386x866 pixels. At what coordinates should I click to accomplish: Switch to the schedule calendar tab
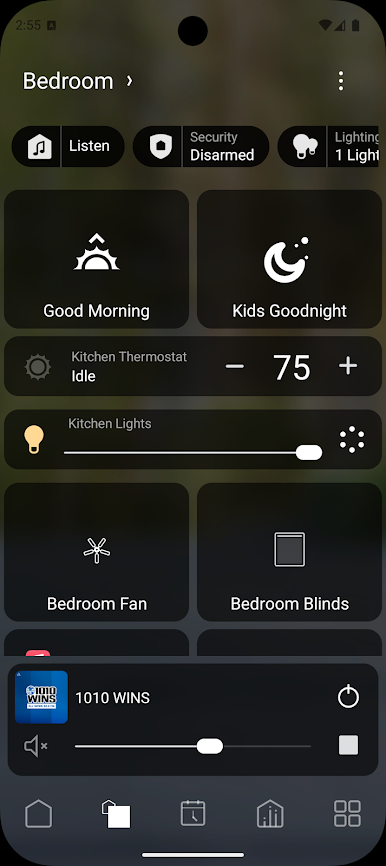193,814
